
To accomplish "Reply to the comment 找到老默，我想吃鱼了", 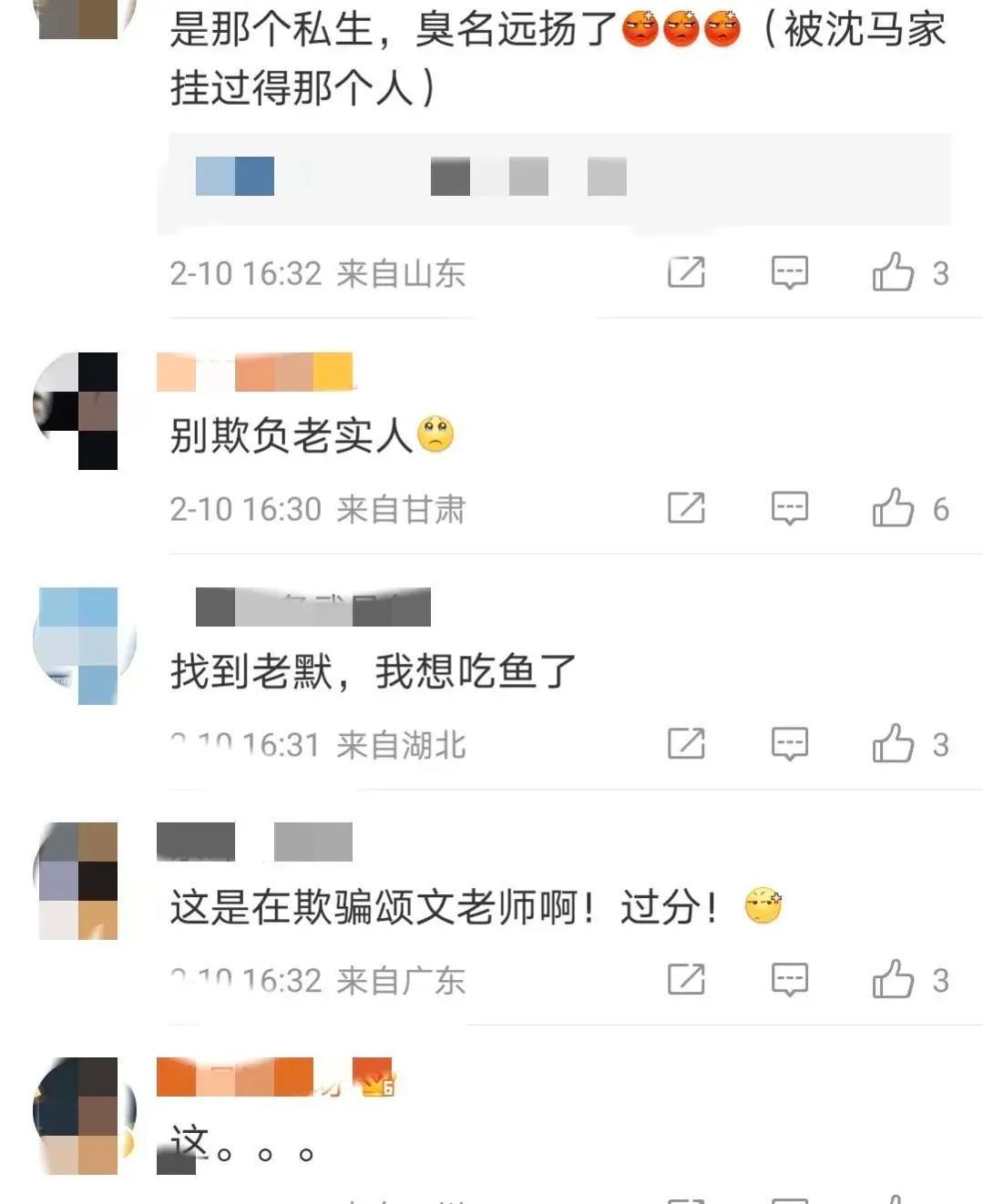I will (x=789, y=744).
